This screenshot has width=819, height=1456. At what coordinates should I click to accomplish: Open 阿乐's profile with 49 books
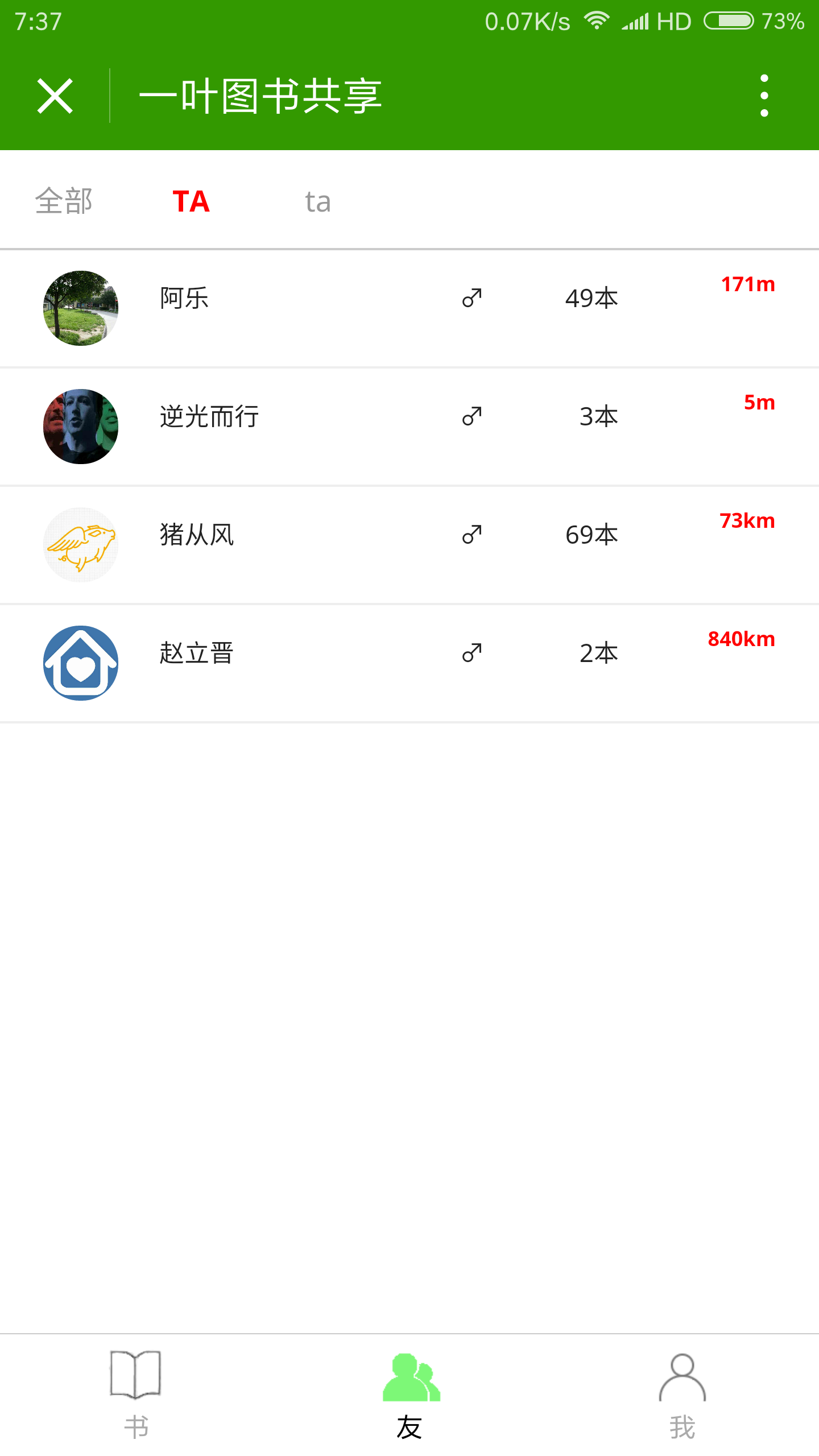[409, 308]
